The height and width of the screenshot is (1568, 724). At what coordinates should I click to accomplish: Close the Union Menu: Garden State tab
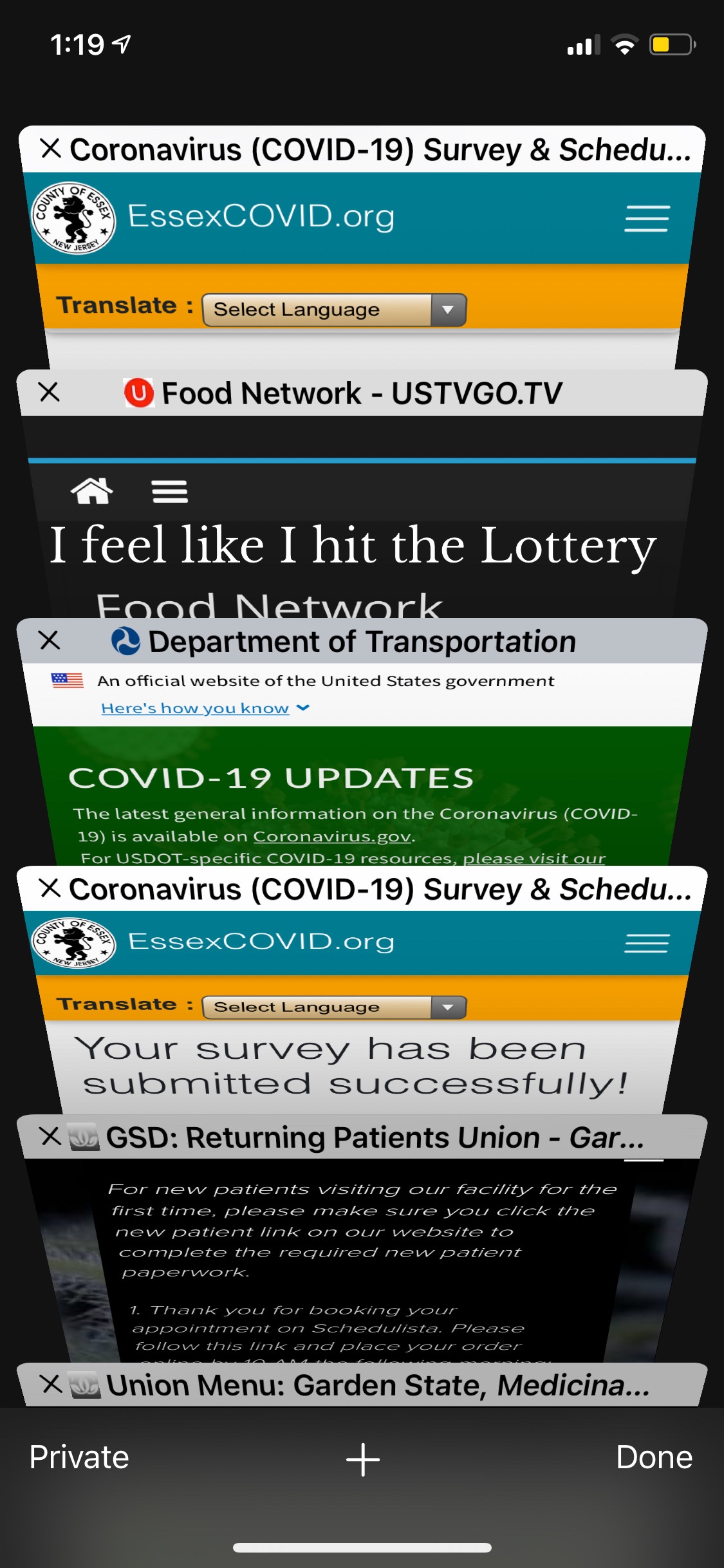50,1384
